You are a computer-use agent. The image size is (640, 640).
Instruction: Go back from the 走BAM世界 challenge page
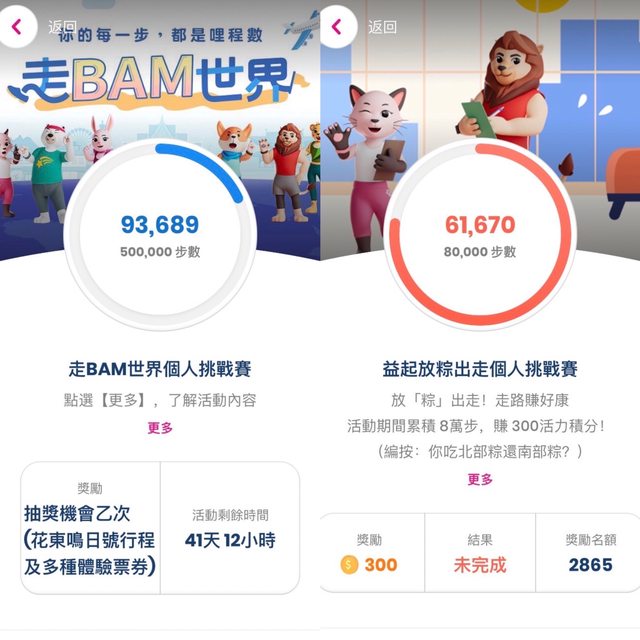[17, 27]
